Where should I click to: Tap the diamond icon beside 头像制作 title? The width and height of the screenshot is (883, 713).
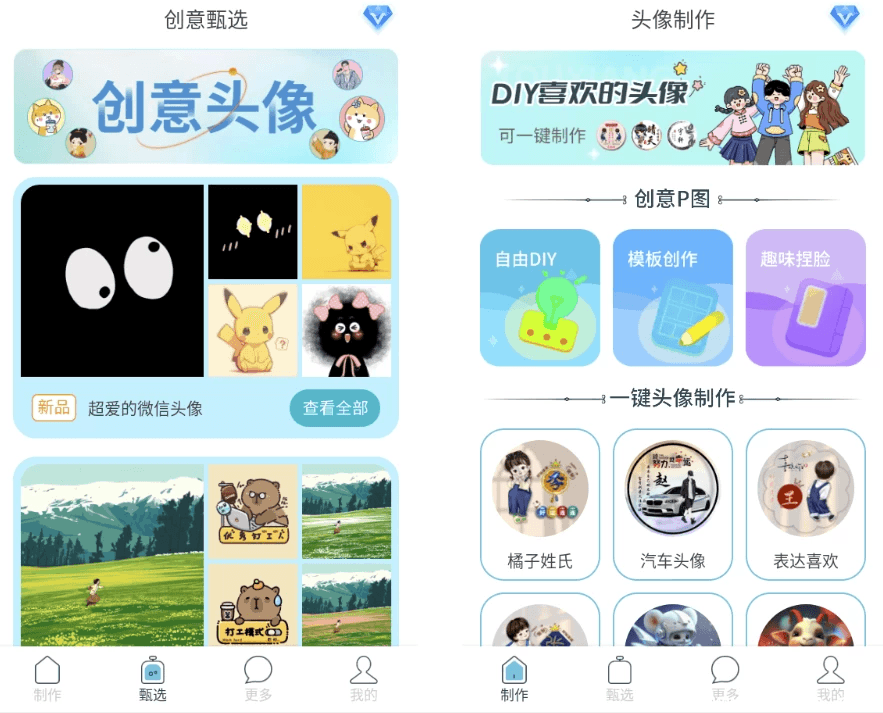tap(845, 18)
